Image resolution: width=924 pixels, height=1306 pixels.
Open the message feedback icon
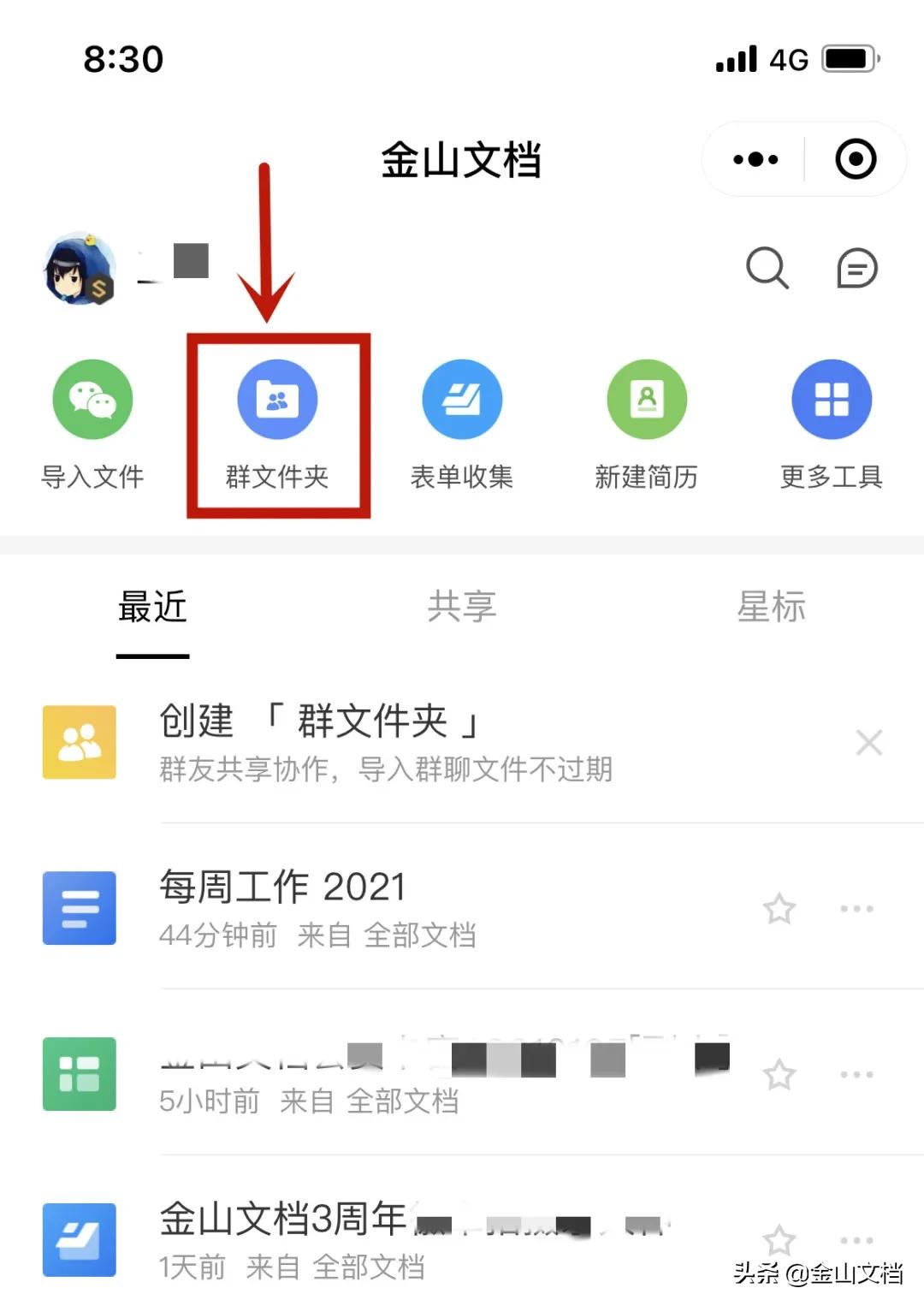point(856,268)
